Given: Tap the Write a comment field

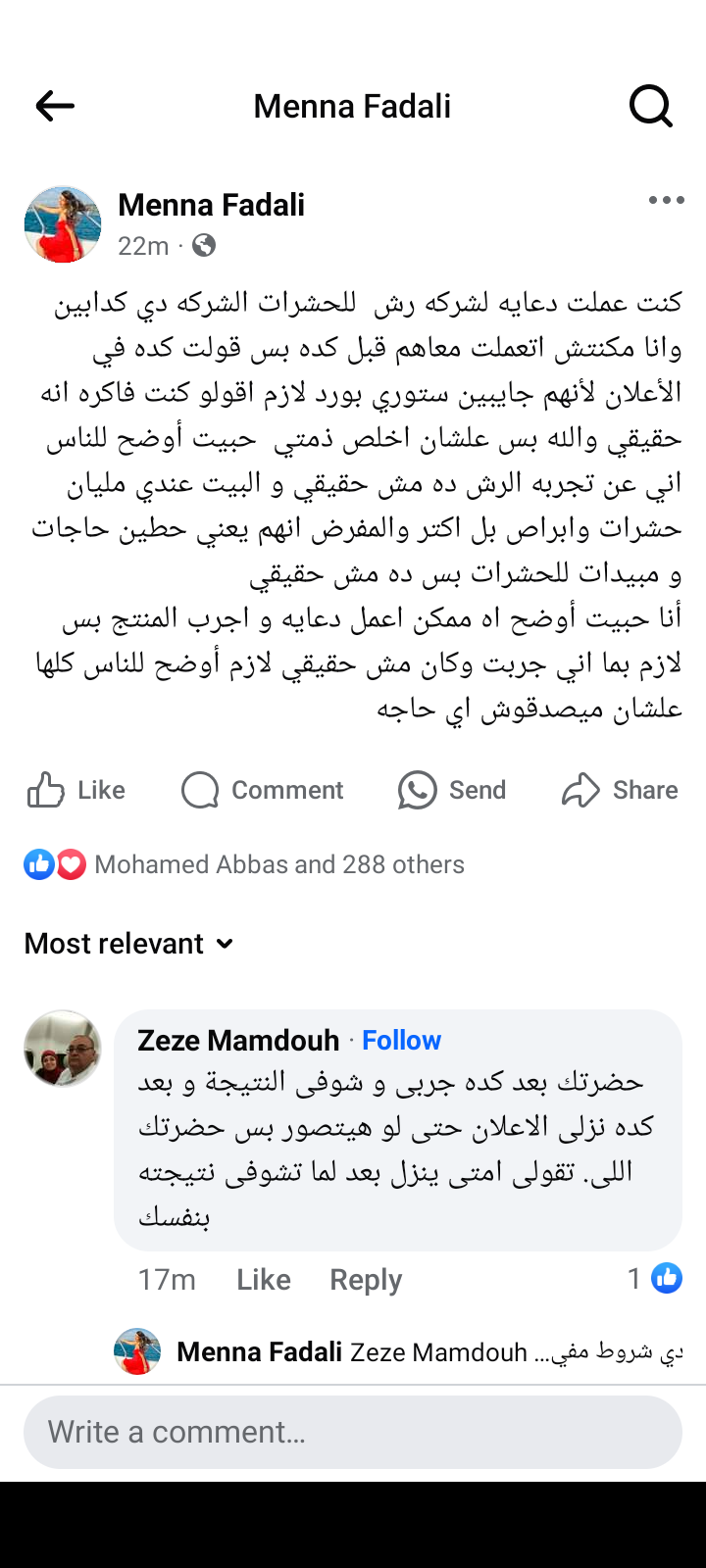Looking at the screenshot, I should [x=353, y=1432].
